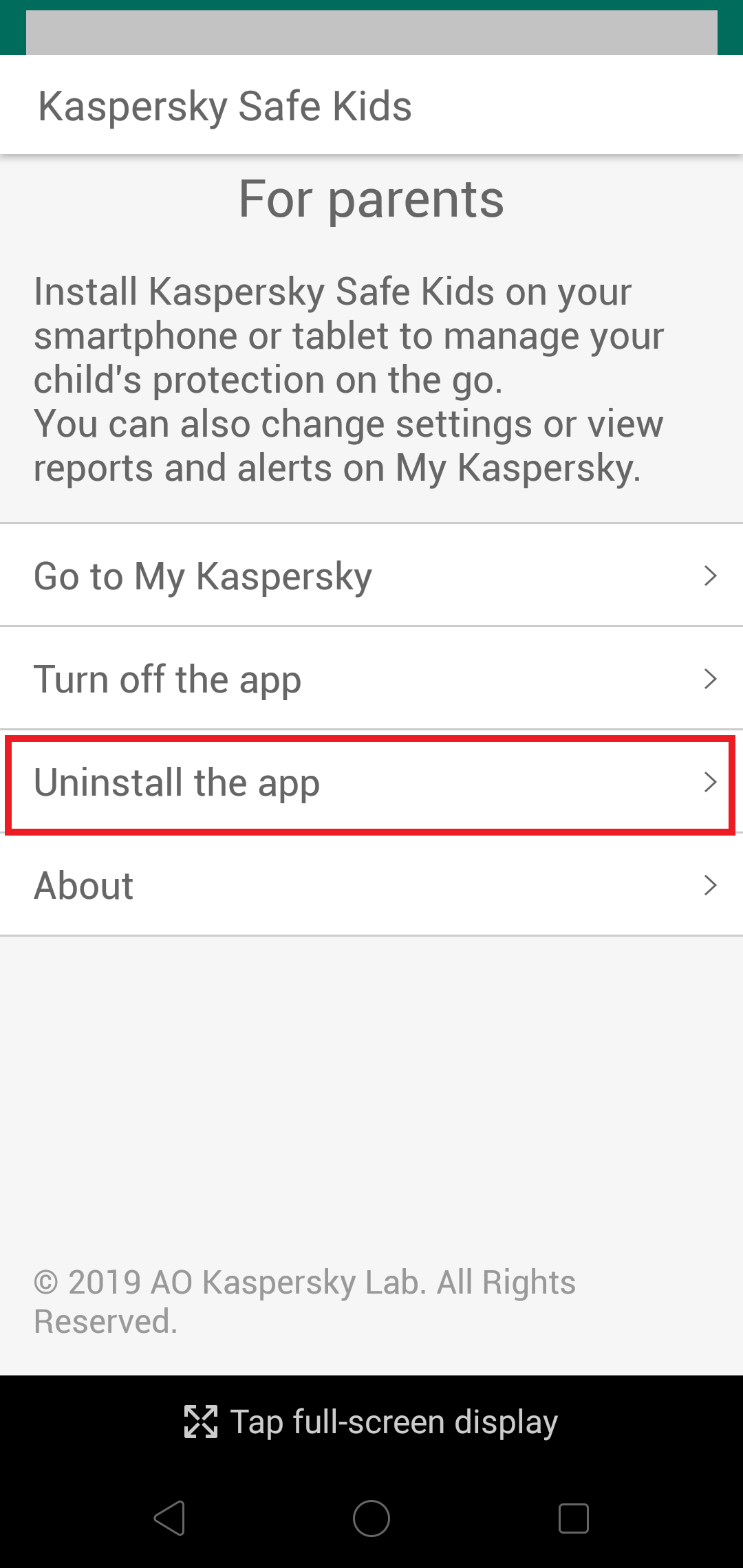Go back using navigation bar
743x1568 pixels.
pyautogui.click(x=169, y=1518)
